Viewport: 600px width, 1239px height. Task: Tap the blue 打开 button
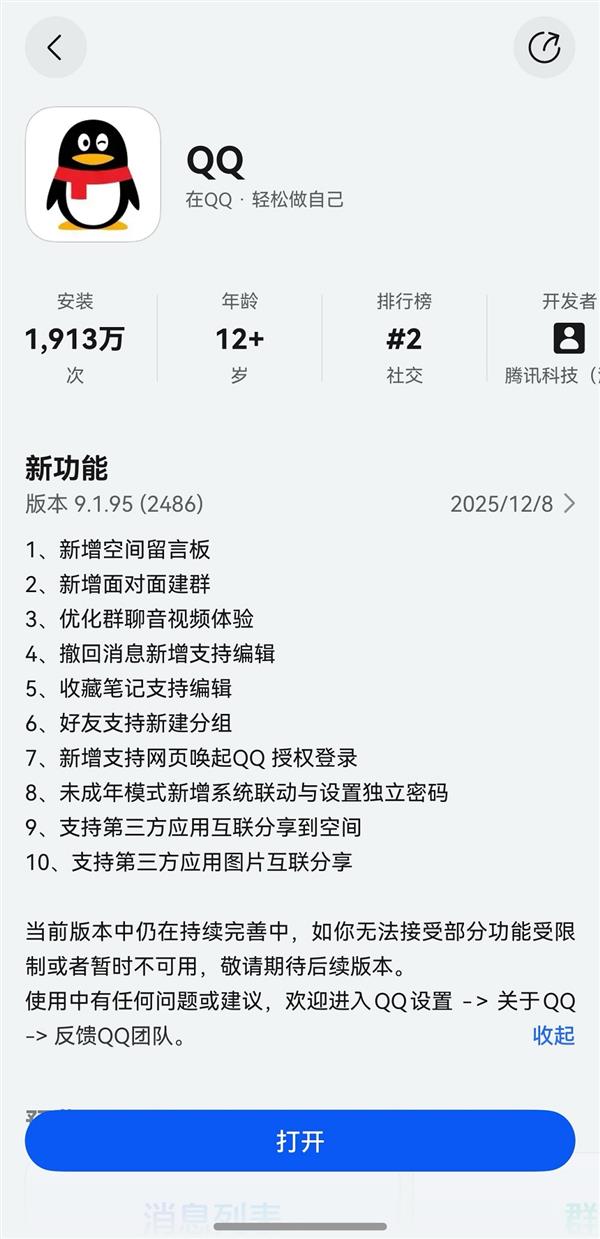(x=300, y=1141)
